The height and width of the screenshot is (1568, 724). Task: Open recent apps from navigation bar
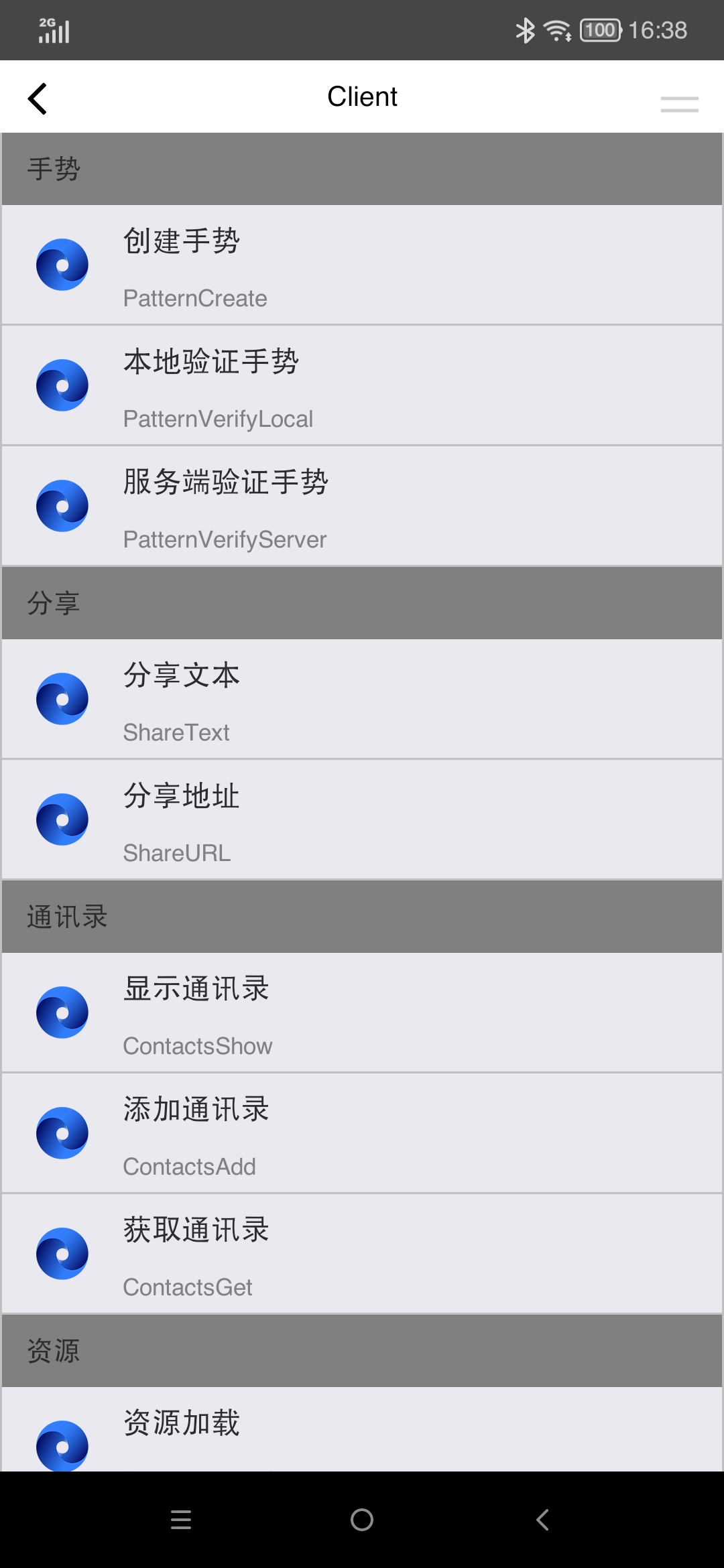(181, 1520)
